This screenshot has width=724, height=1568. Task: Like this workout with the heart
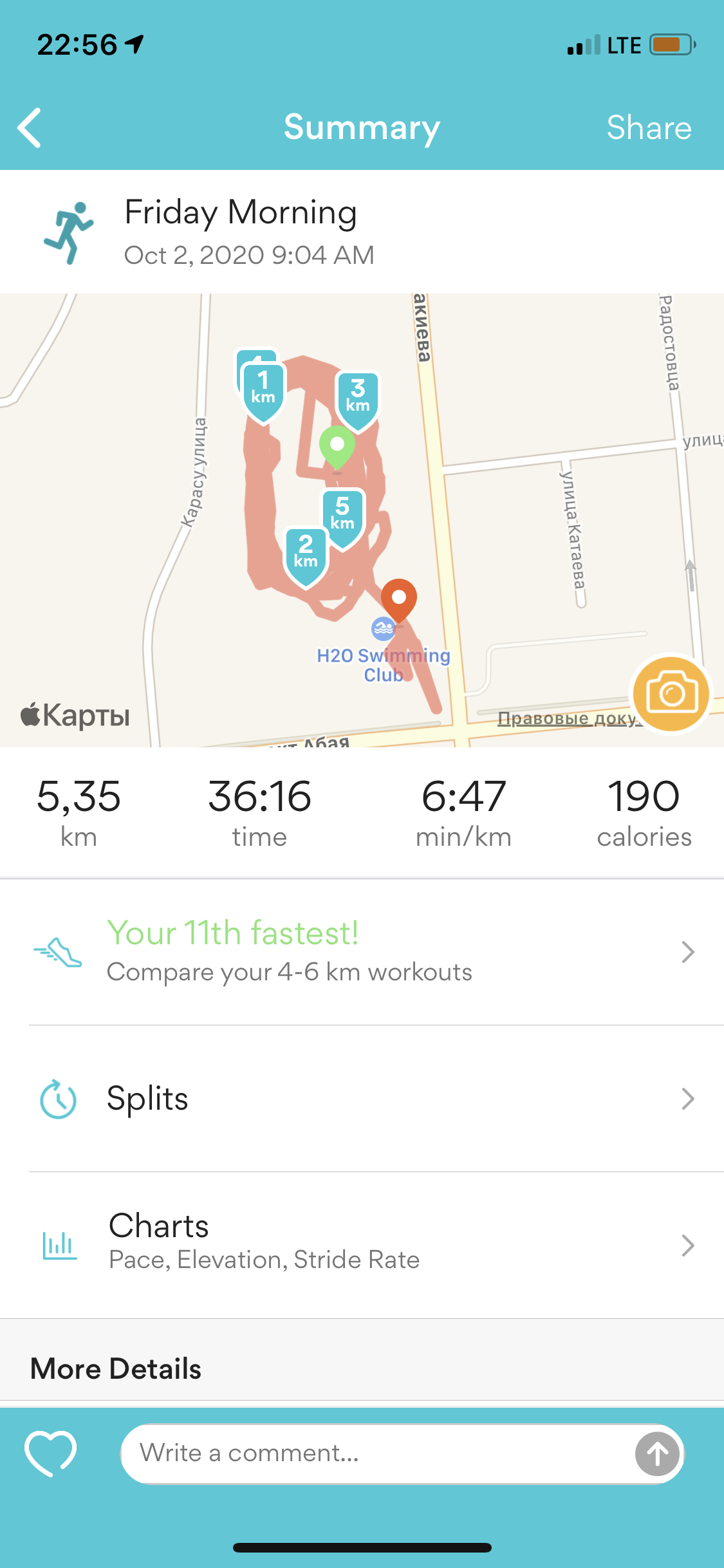coord(50,1453)
